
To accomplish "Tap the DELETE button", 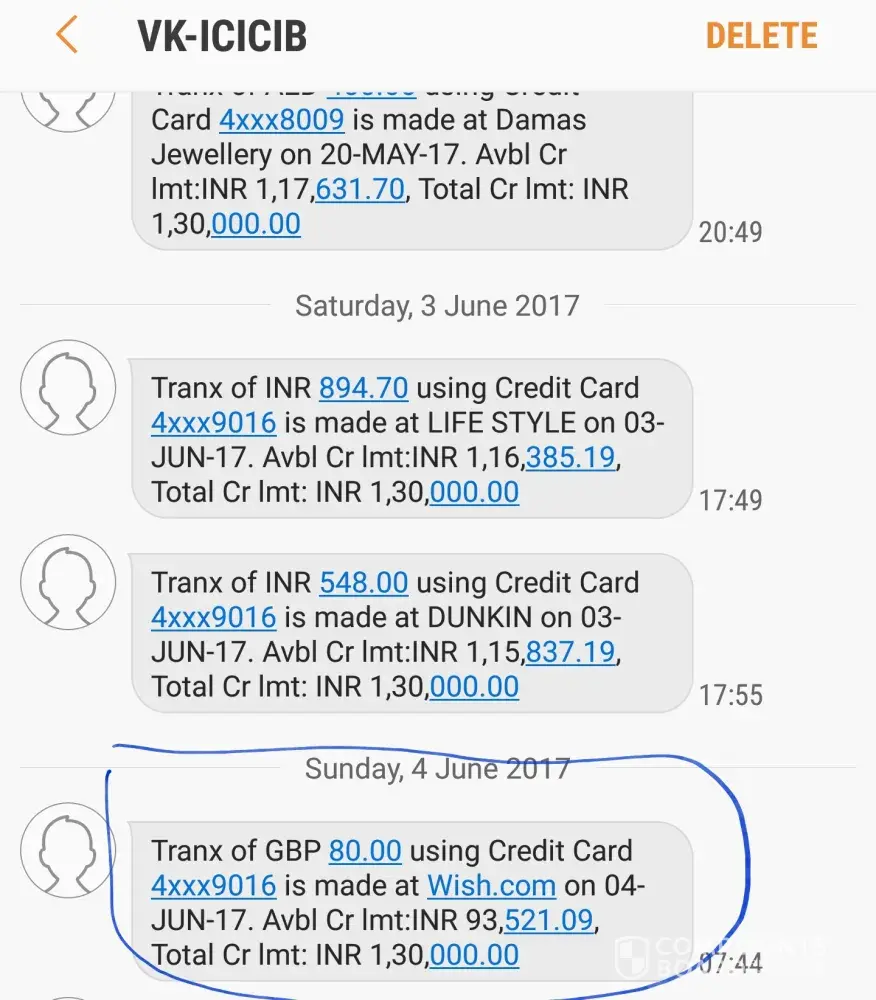I will point(761,36).
